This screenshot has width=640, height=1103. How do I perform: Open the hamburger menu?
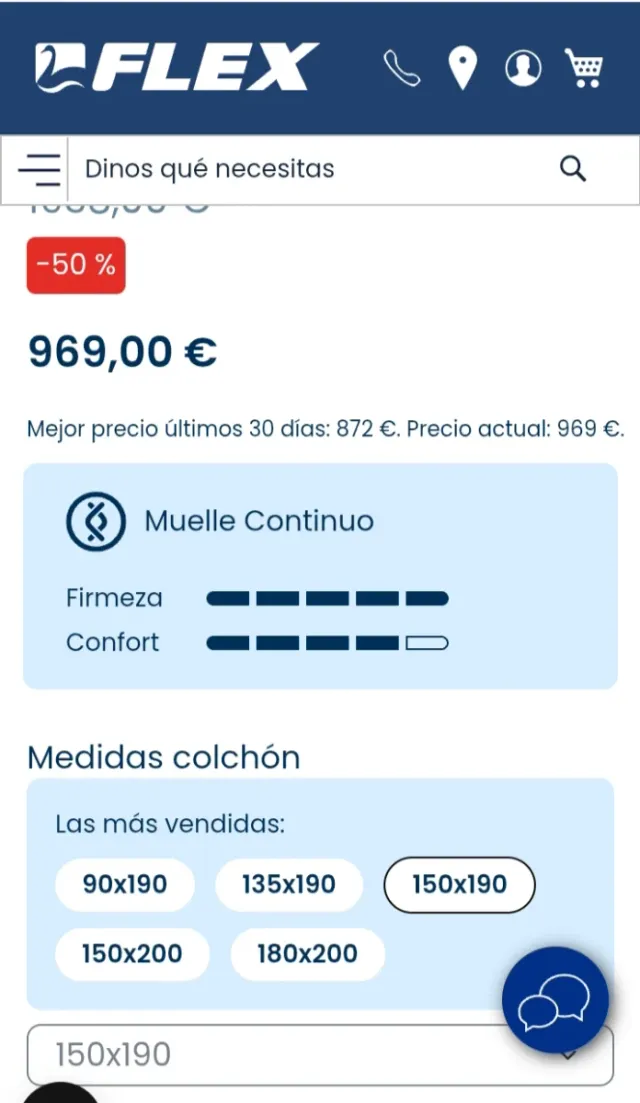[40, 170]
